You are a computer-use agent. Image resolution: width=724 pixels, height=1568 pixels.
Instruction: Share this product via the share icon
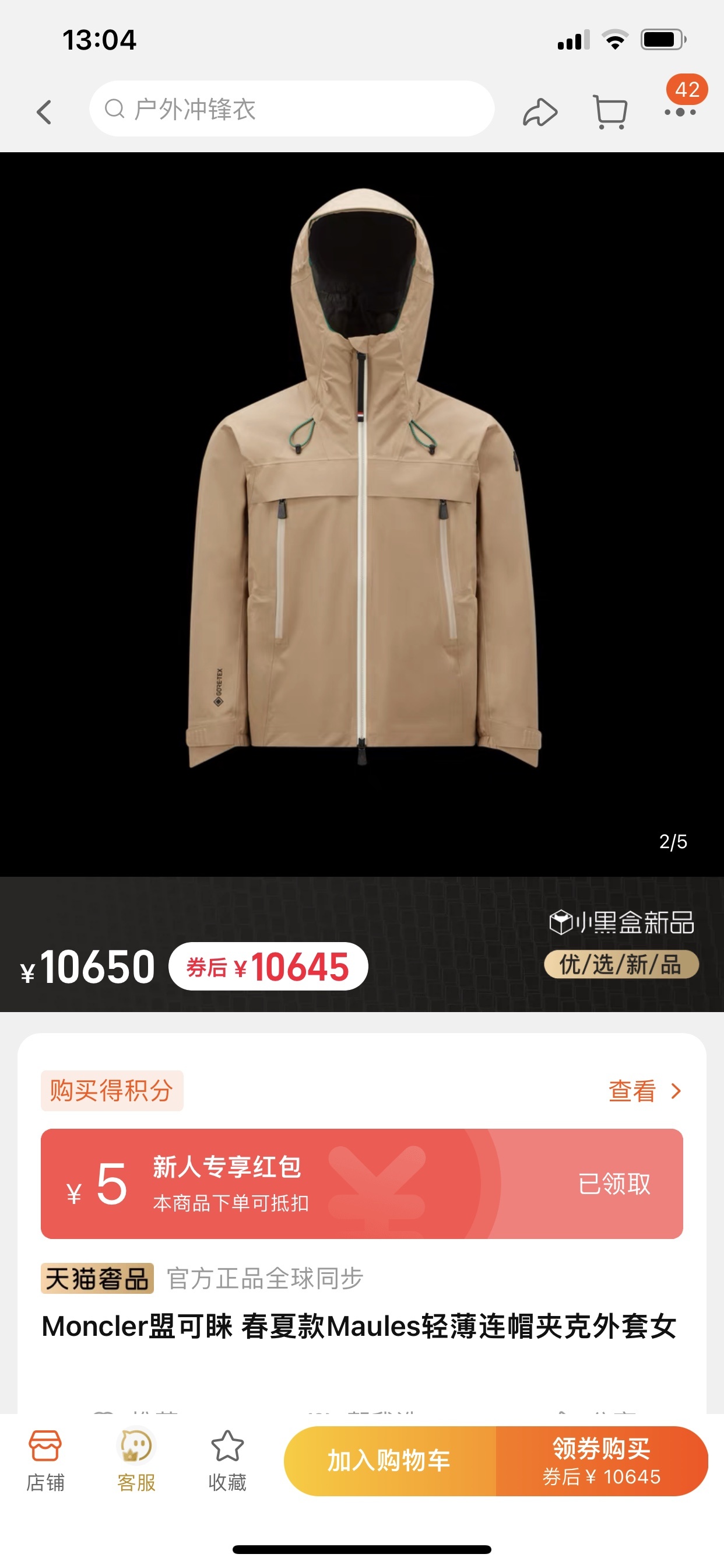point(540,112)
